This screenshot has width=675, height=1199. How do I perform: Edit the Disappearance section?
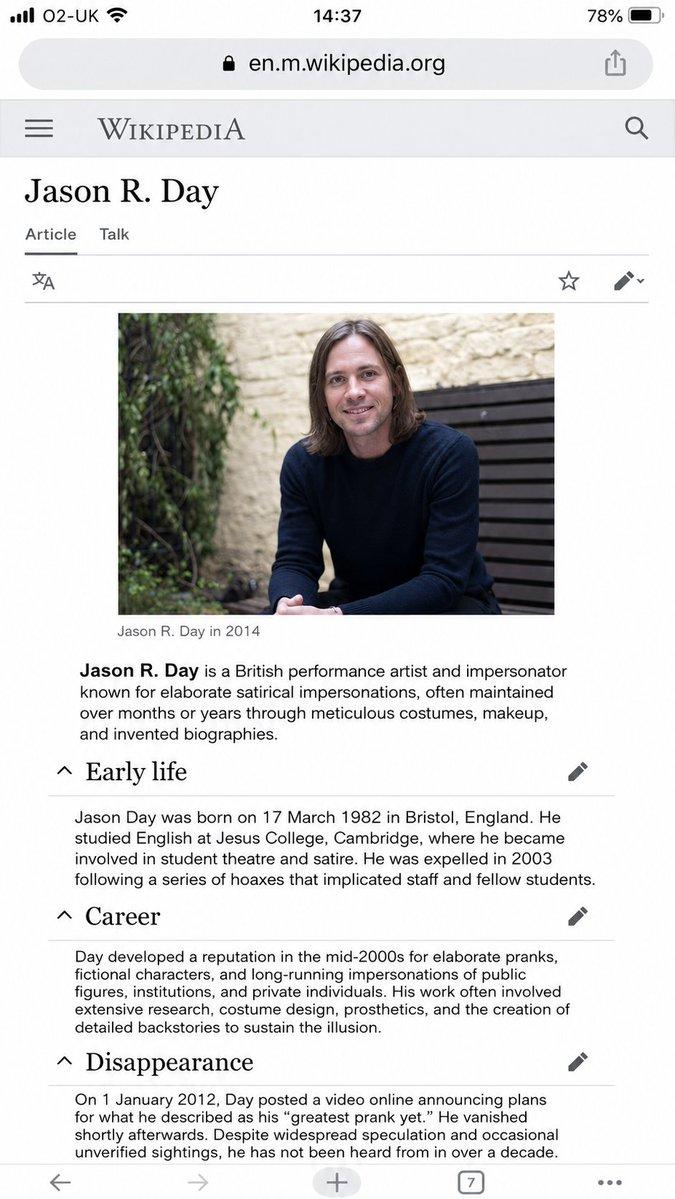click(x=578, y=1061)
